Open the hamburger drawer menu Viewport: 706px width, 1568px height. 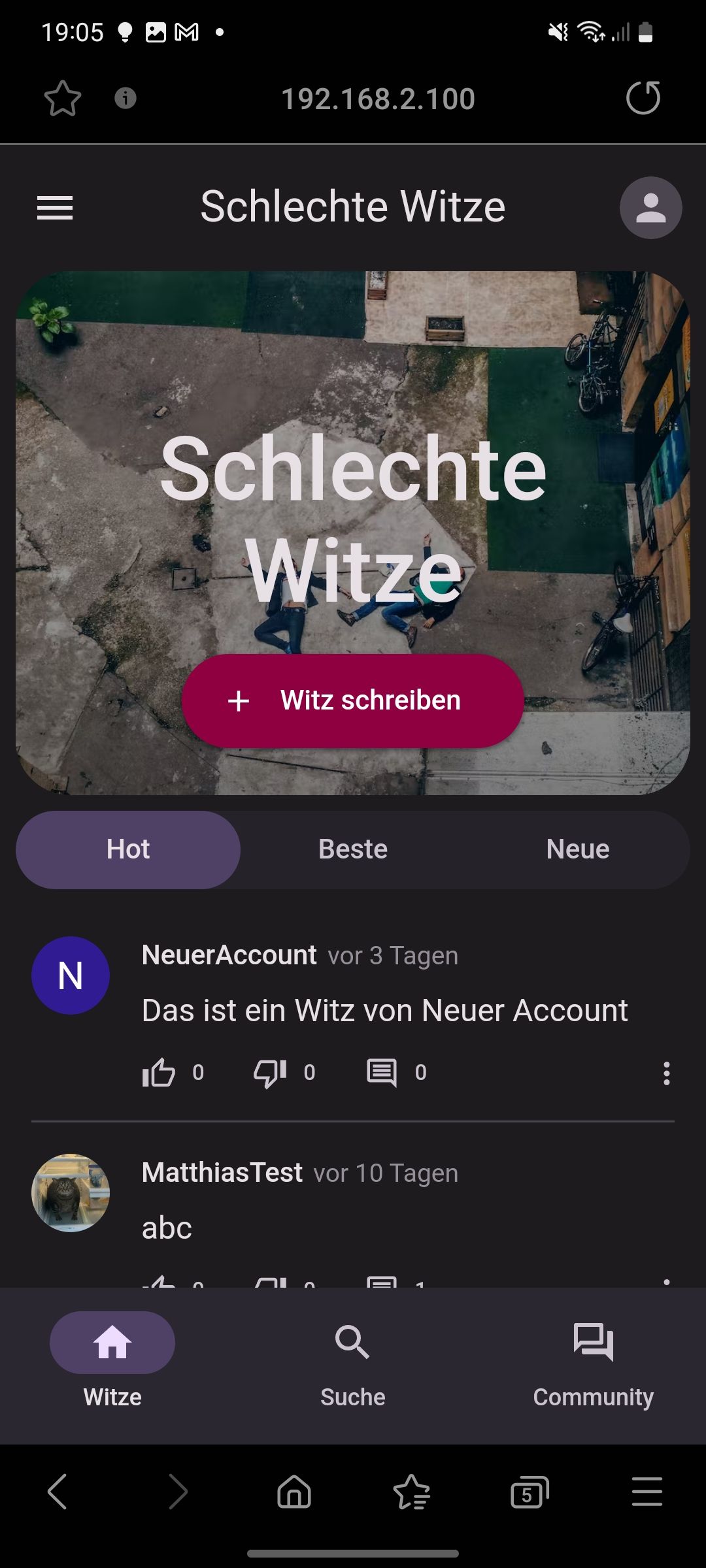[x=55, y=208]
